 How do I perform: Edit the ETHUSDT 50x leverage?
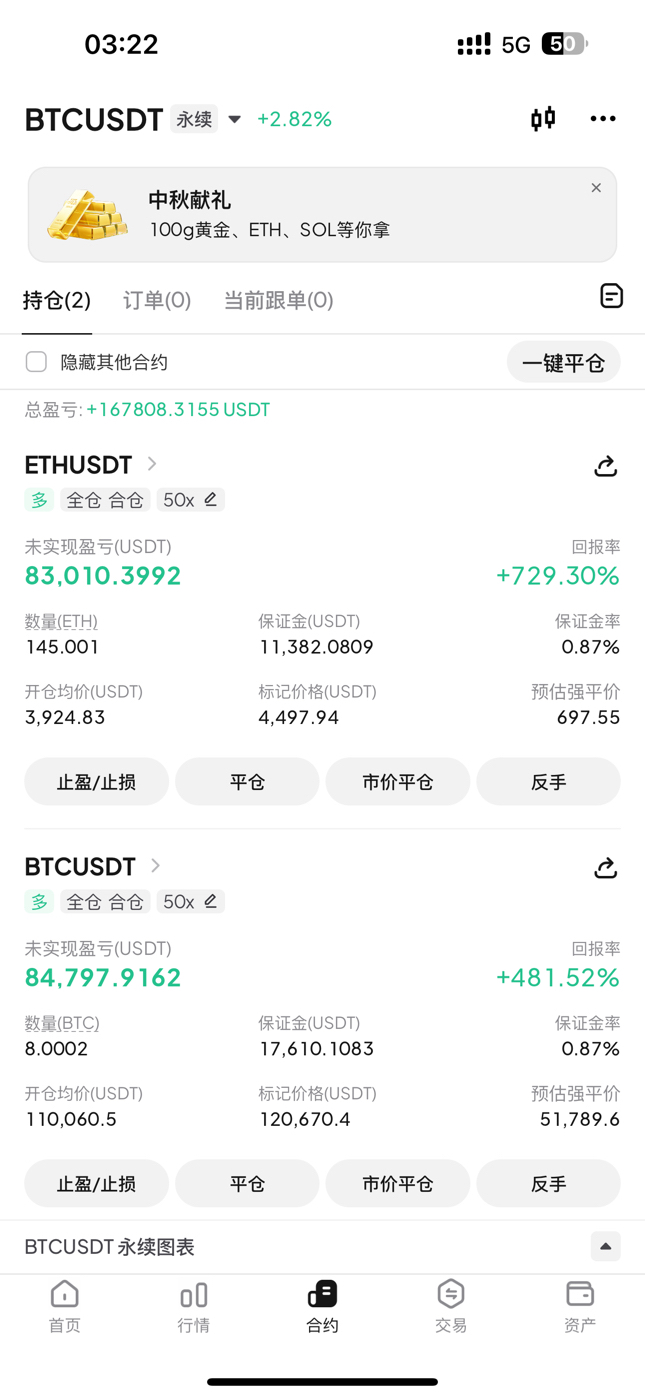[190, 500]
